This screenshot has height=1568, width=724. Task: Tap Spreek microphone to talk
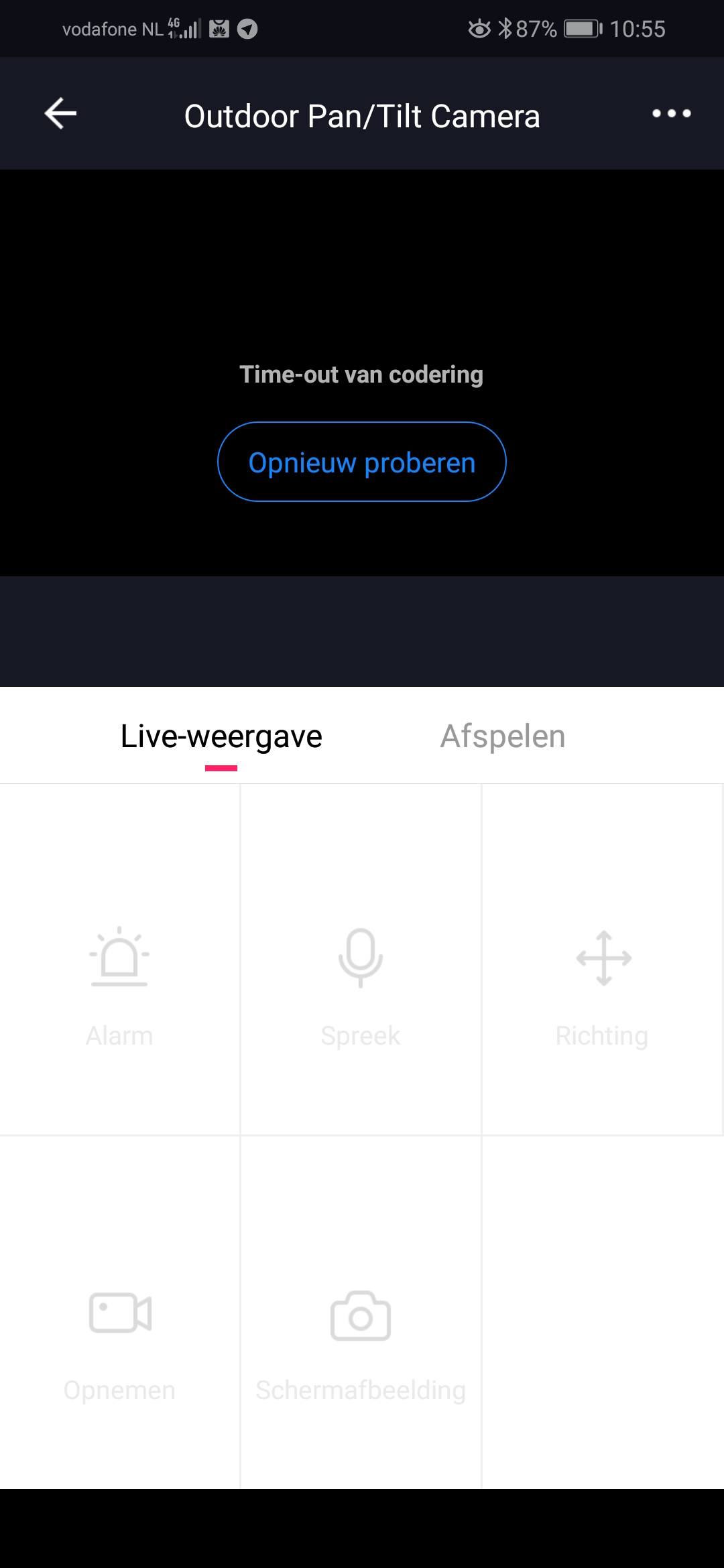click(361, 960)
